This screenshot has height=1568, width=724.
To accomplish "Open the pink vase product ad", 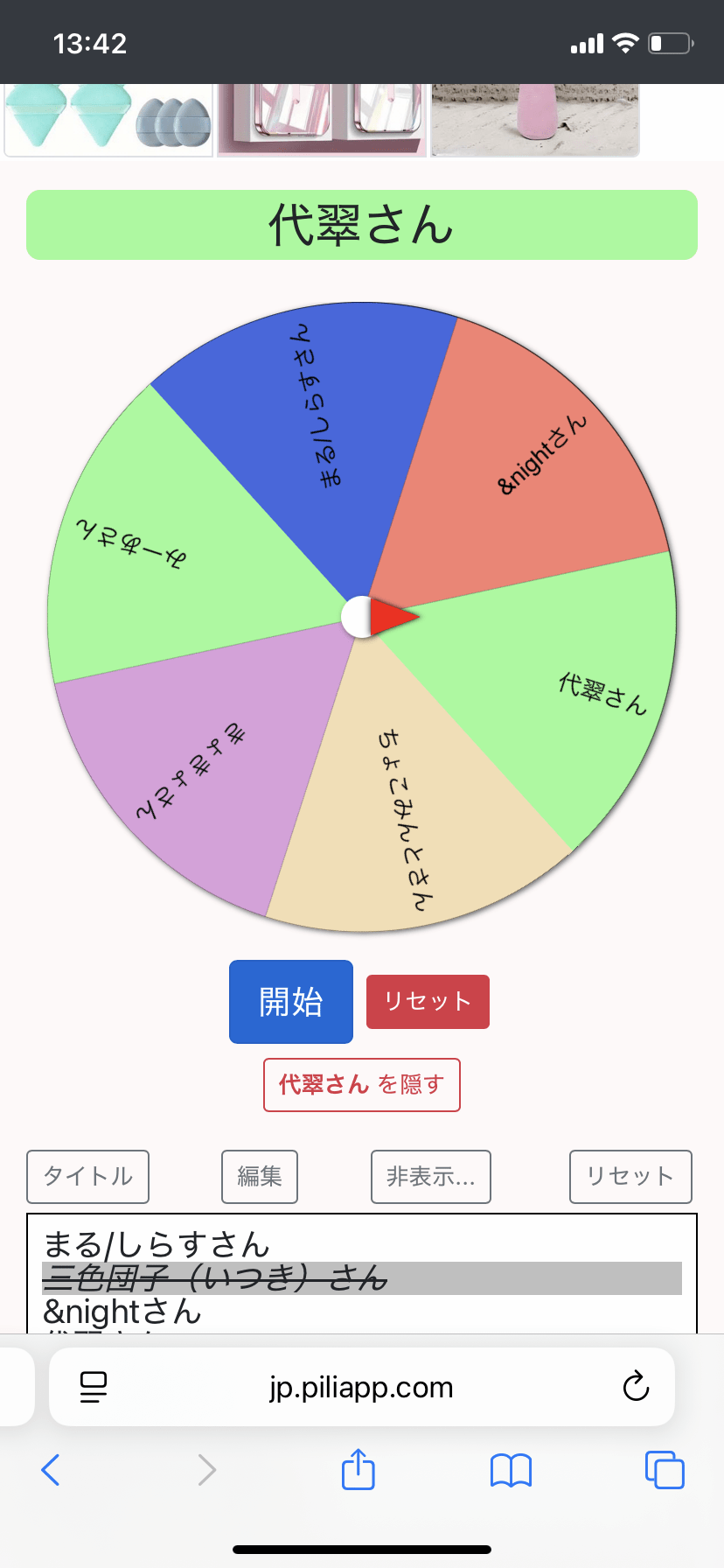I will (535, 120).
